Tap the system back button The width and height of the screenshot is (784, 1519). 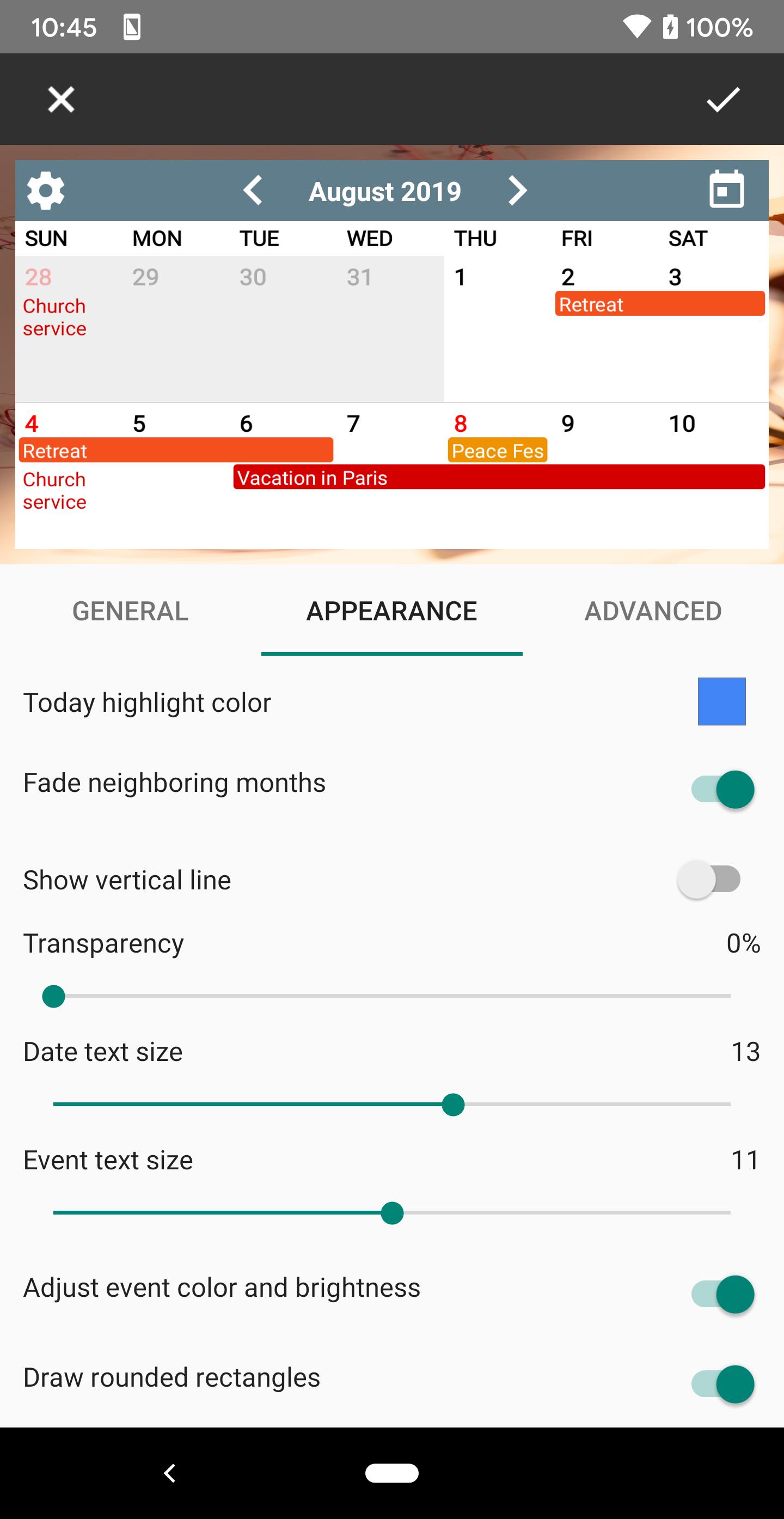point(170,1473)
